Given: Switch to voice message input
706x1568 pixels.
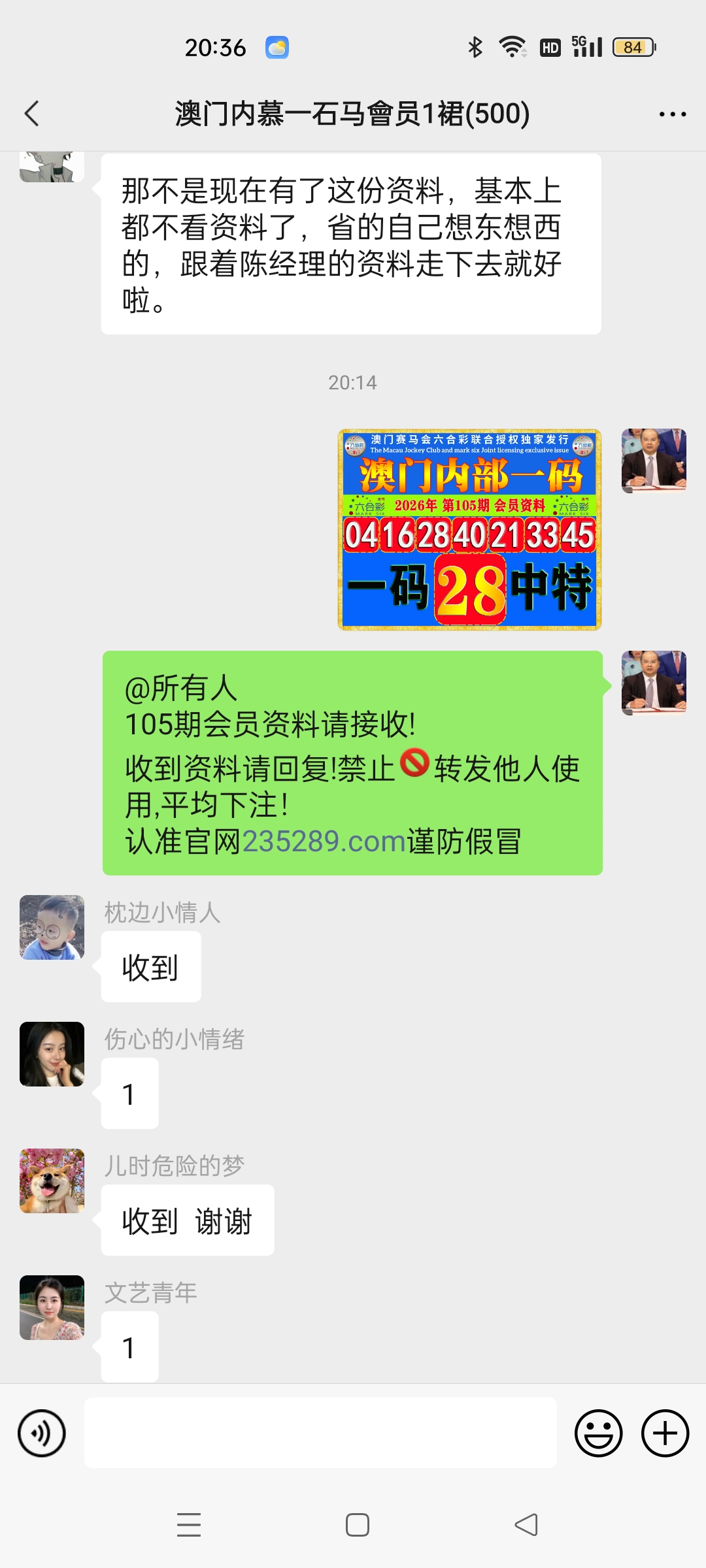Looking at the screenshot, I should coord(42,1433).
